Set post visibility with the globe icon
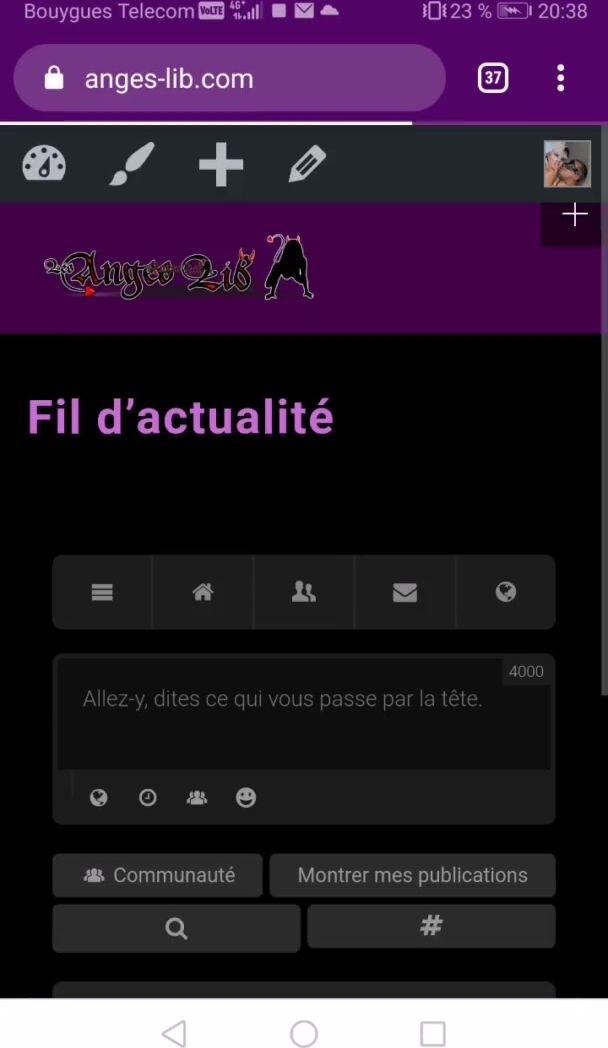608x1048 pixels. click(x=98, y=797)
